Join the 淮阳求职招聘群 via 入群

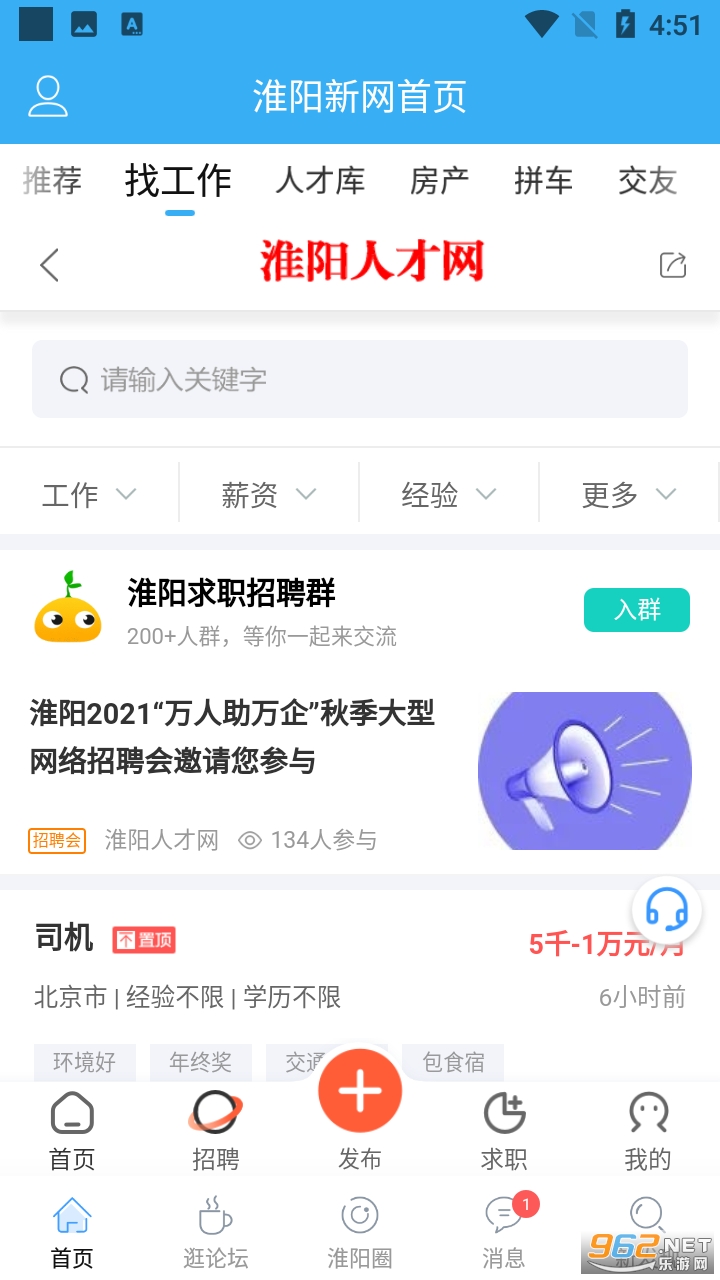[636, 610]
